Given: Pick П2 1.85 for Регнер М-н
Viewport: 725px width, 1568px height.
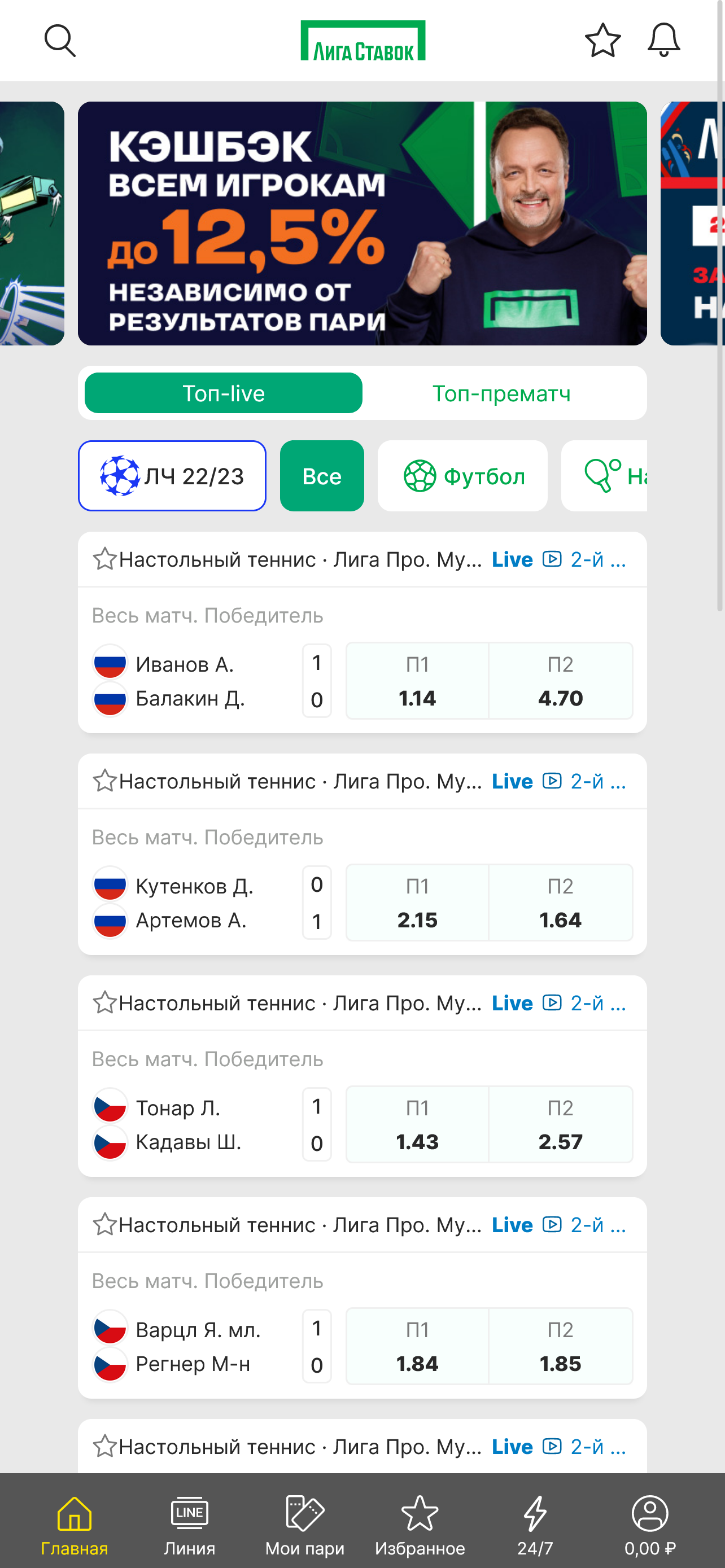Looking at the screenshot, I should (560, 1346).
